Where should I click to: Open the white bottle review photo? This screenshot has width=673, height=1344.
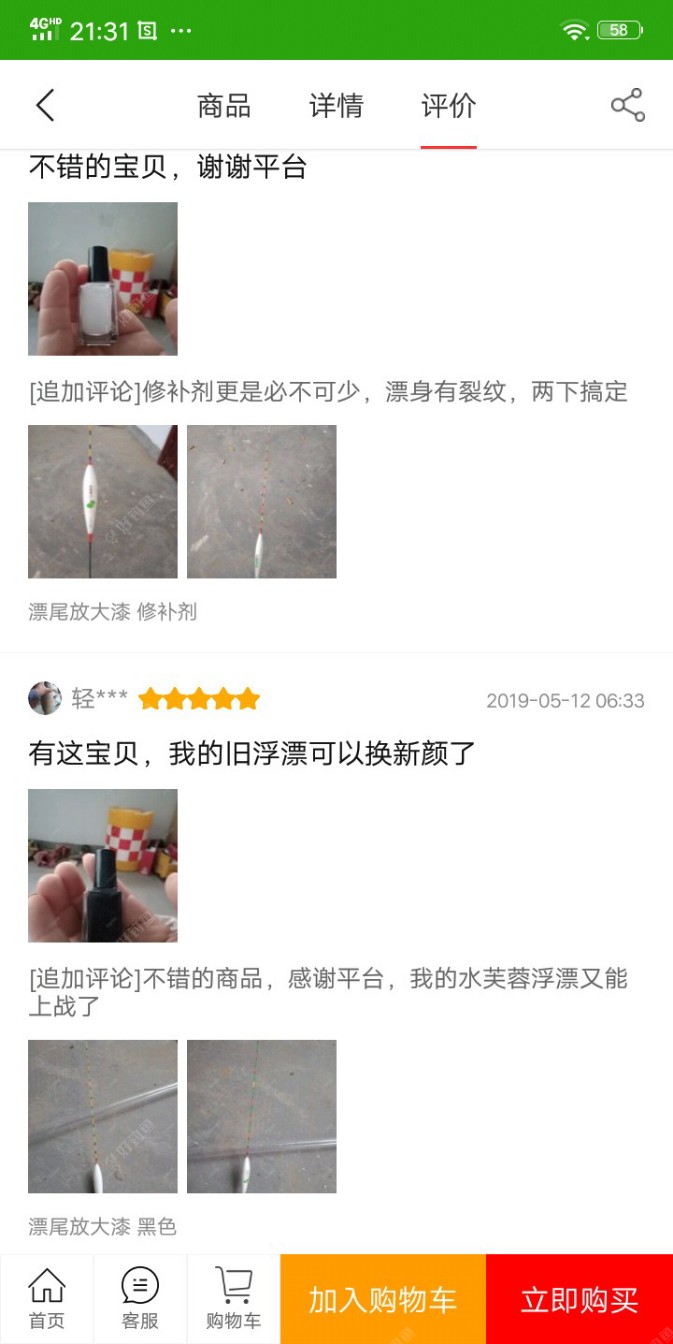(103, 279)
